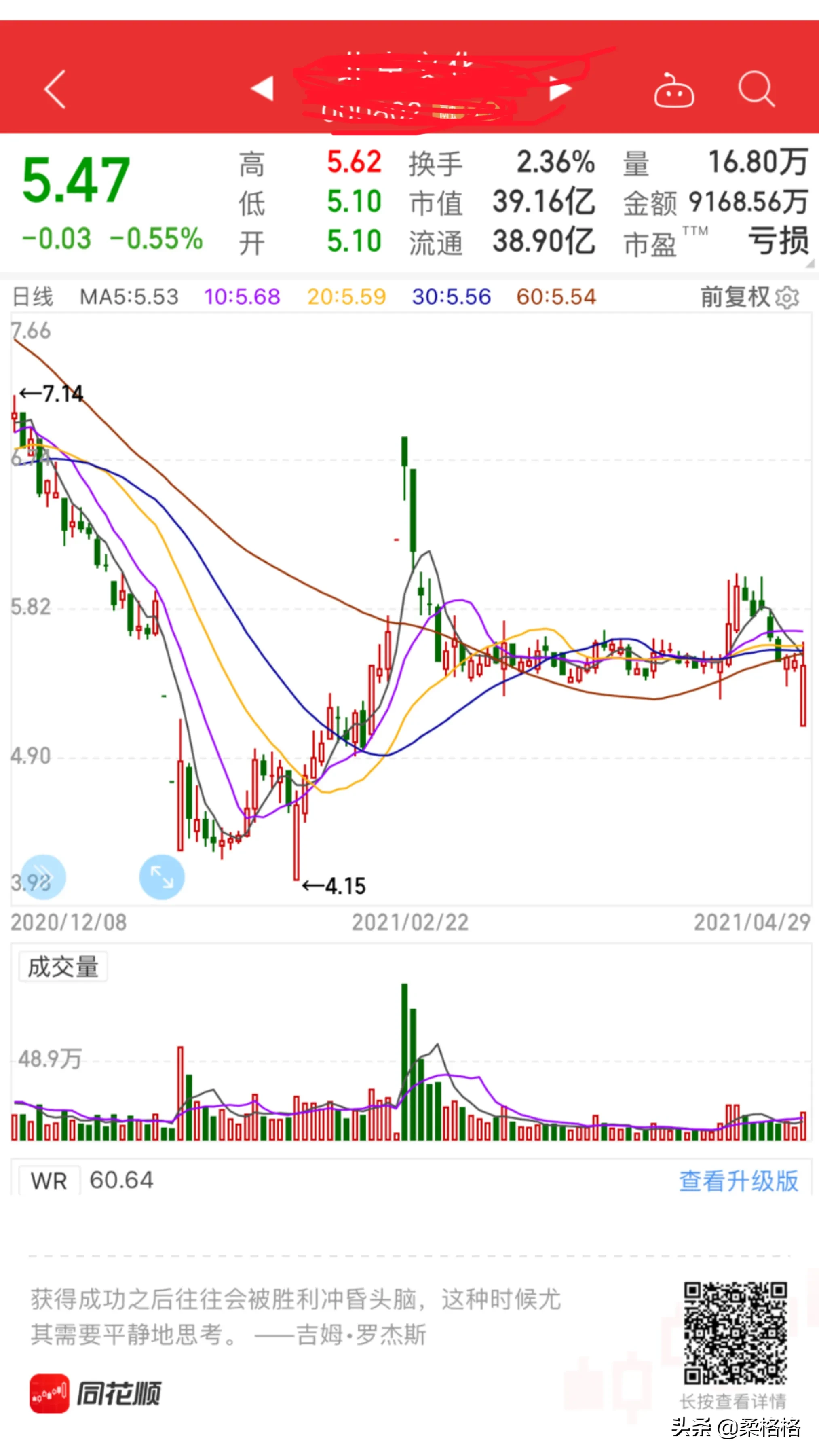Change the WR indicator
Screen dimensions: 819x1456
point(49,1181)
